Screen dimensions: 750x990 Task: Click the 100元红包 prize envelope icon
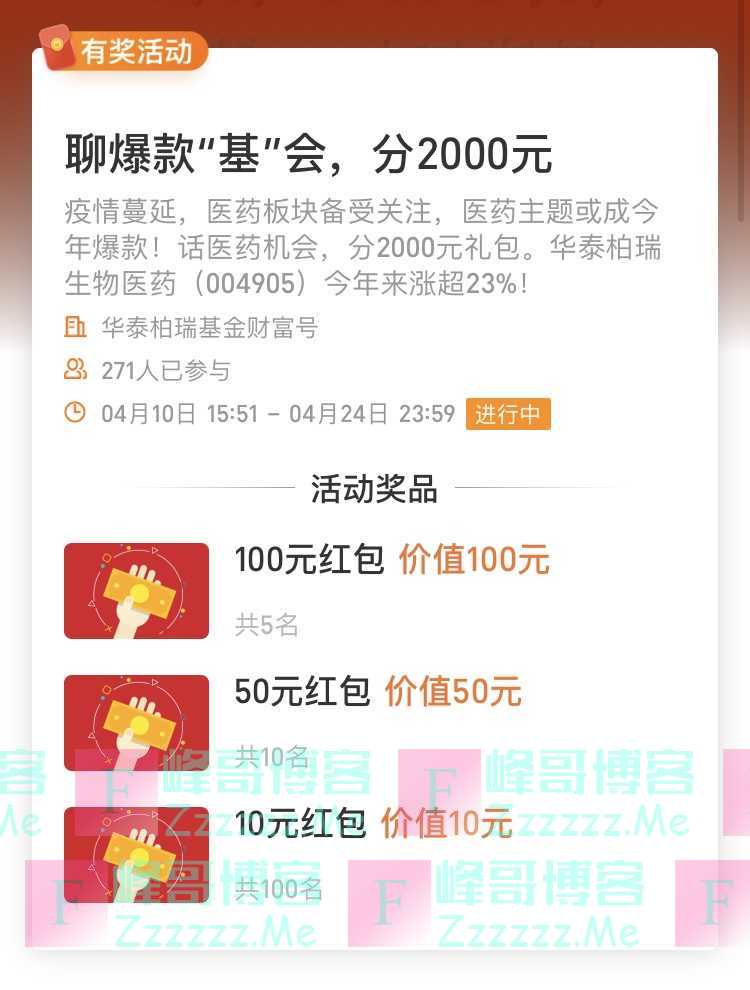coord(136,590)
